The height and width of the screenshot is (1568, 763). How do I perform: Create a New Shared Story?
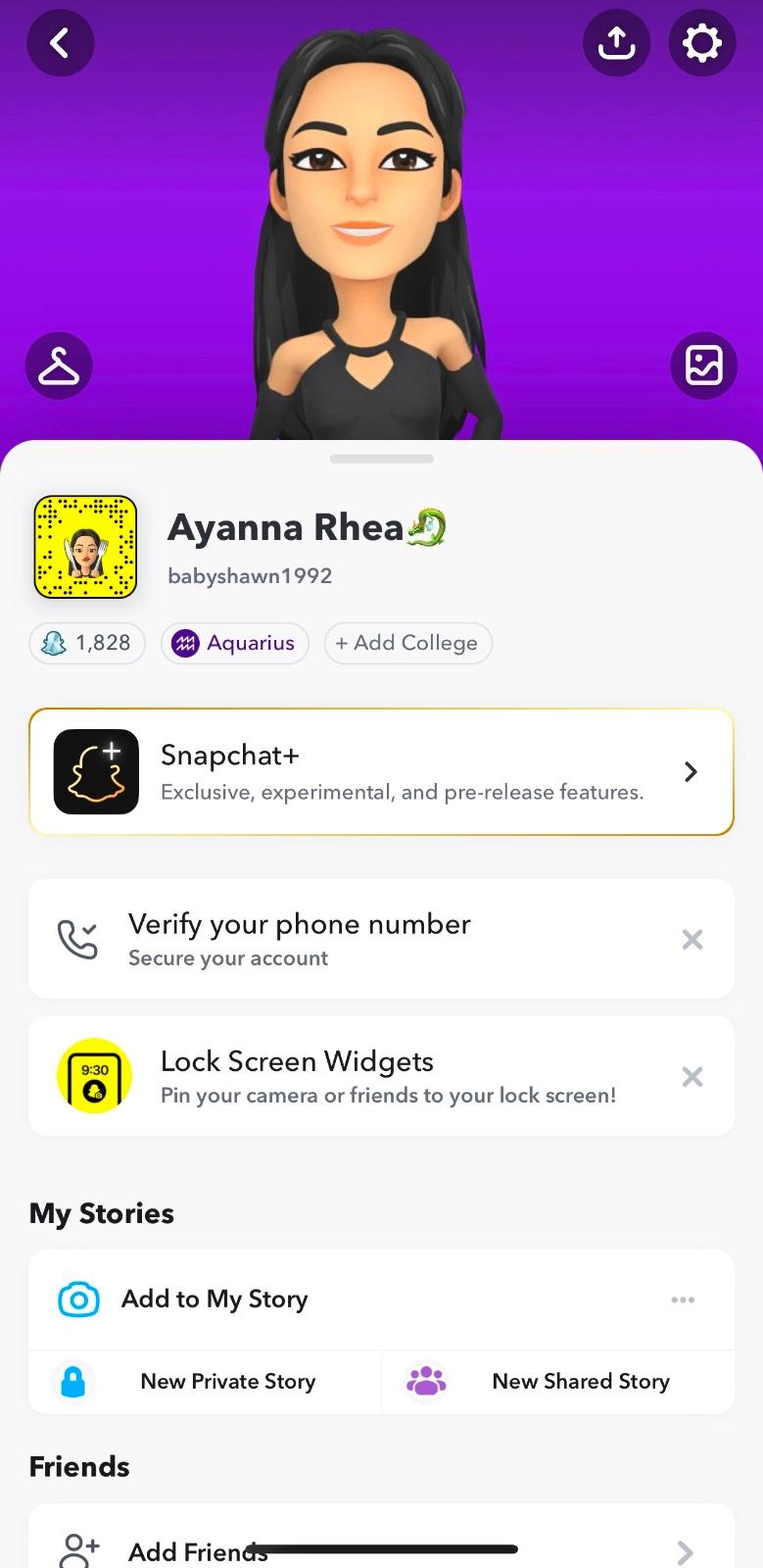557,1382
